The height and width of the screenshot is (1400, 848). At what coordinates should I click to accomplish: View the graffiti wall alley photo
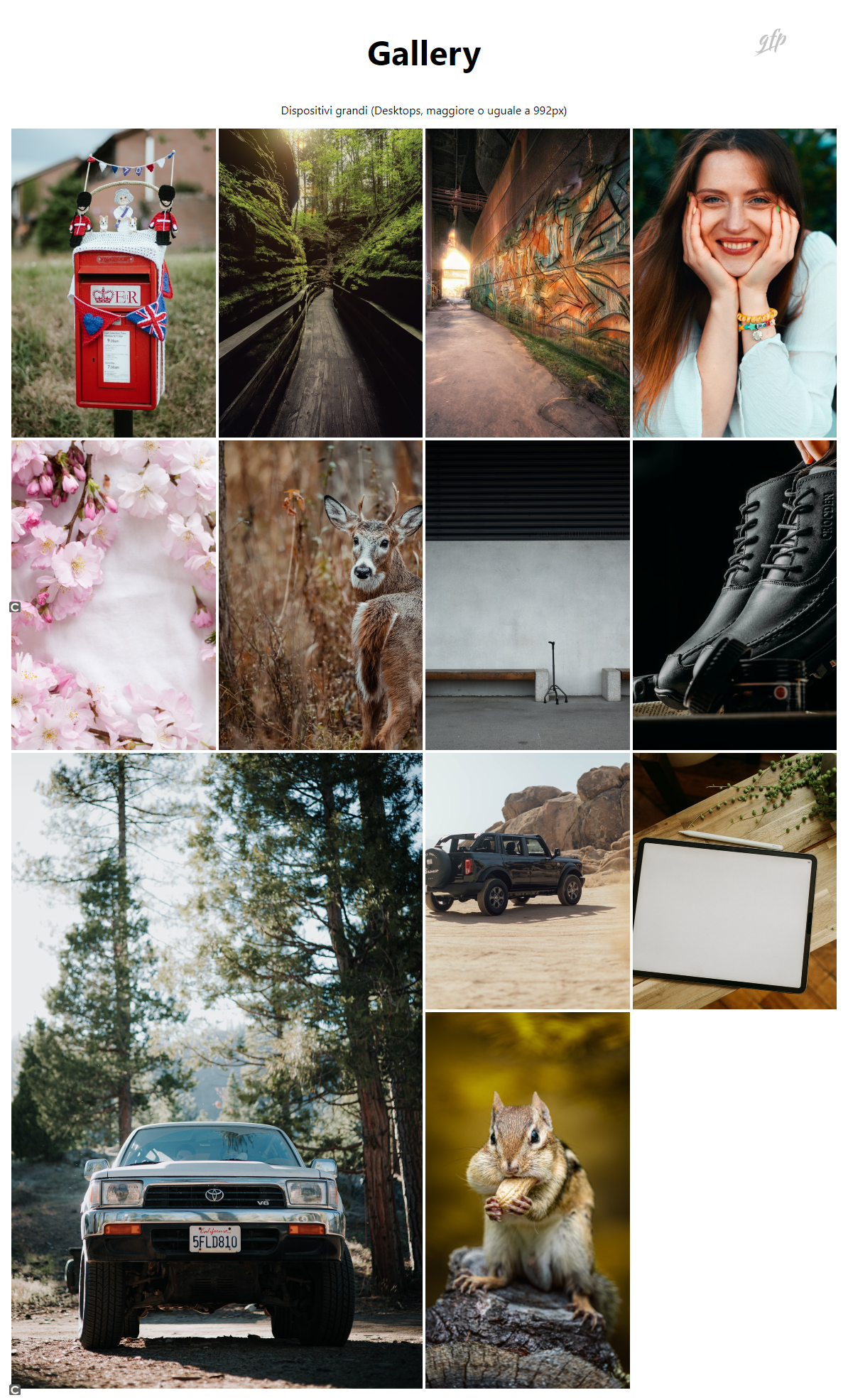pos(528,283)
